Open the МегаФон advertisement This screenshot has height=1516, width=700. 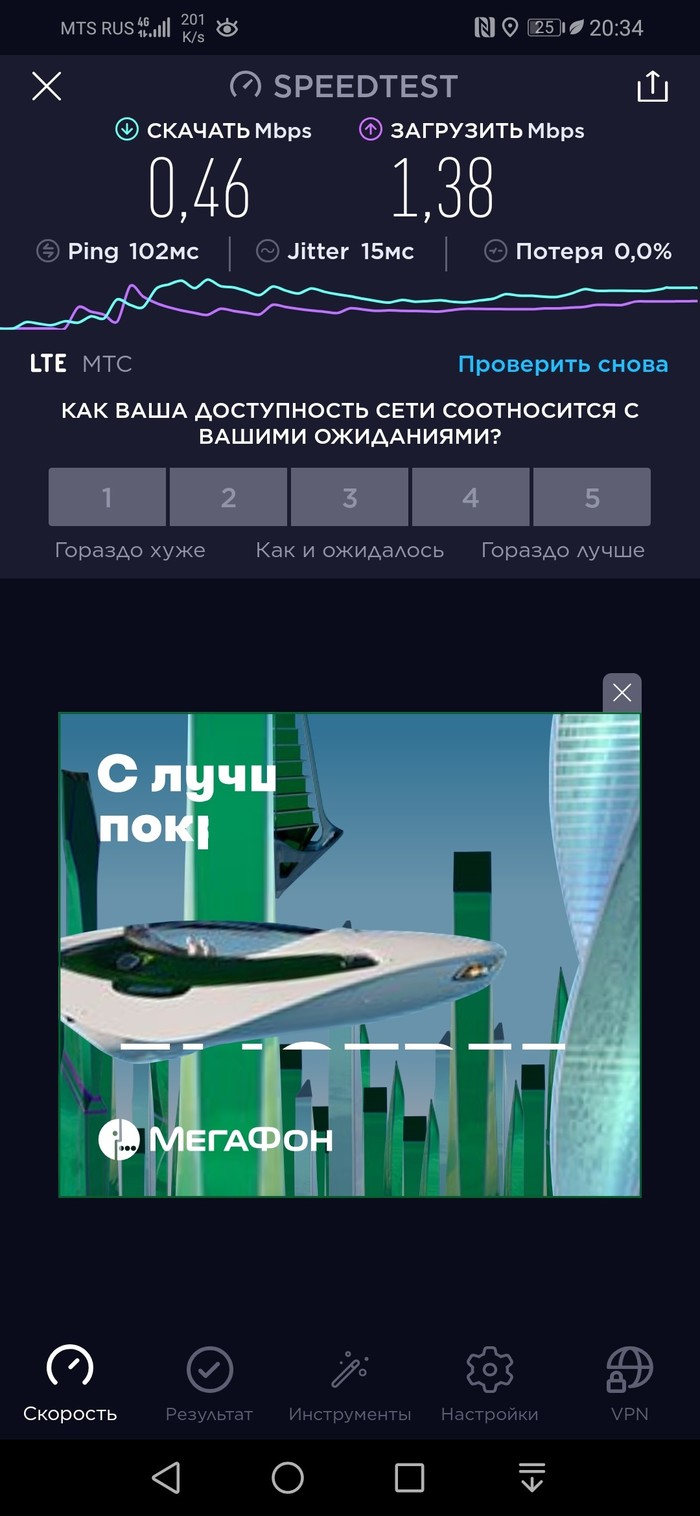350,955
